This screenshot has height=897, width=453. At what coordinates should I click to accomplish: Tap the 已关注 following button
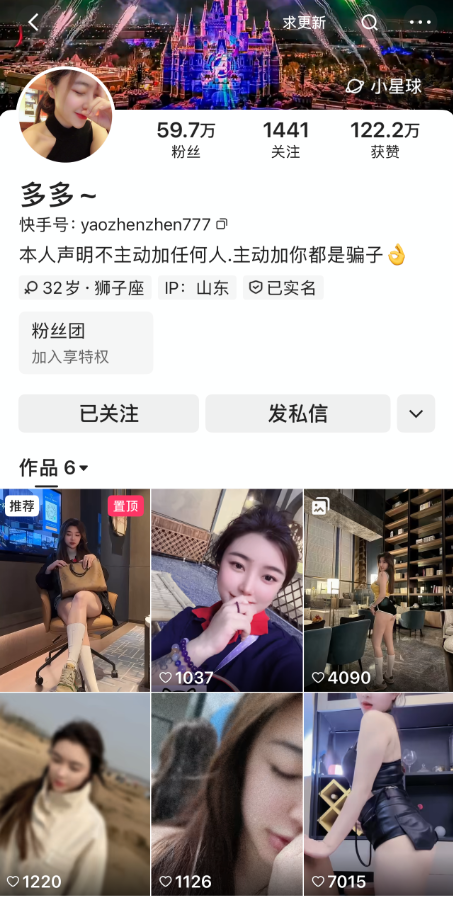(109, 413)
